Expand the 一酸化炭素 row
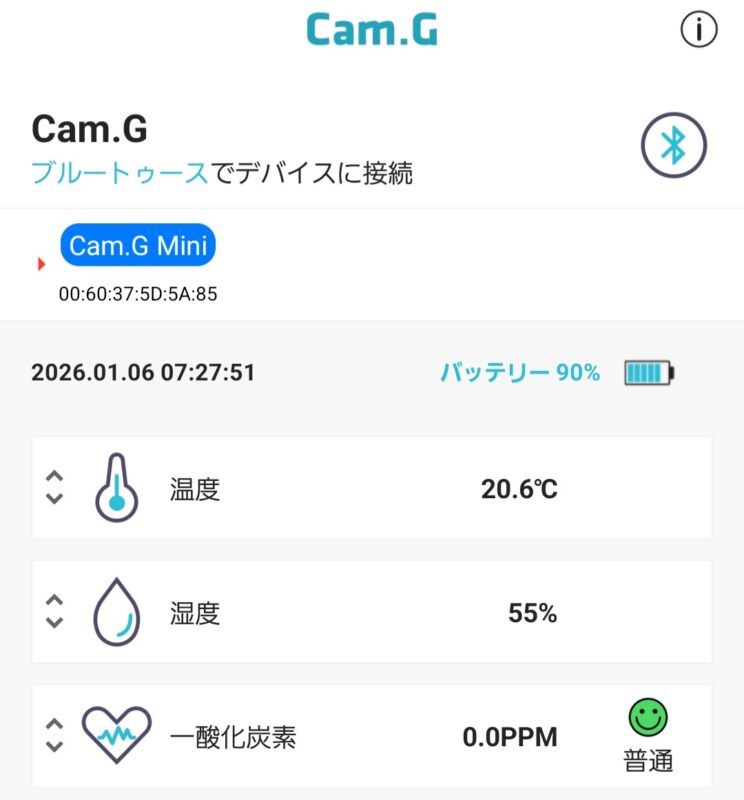The width and height of the screenshot is (744, 800). click(55, 735)
